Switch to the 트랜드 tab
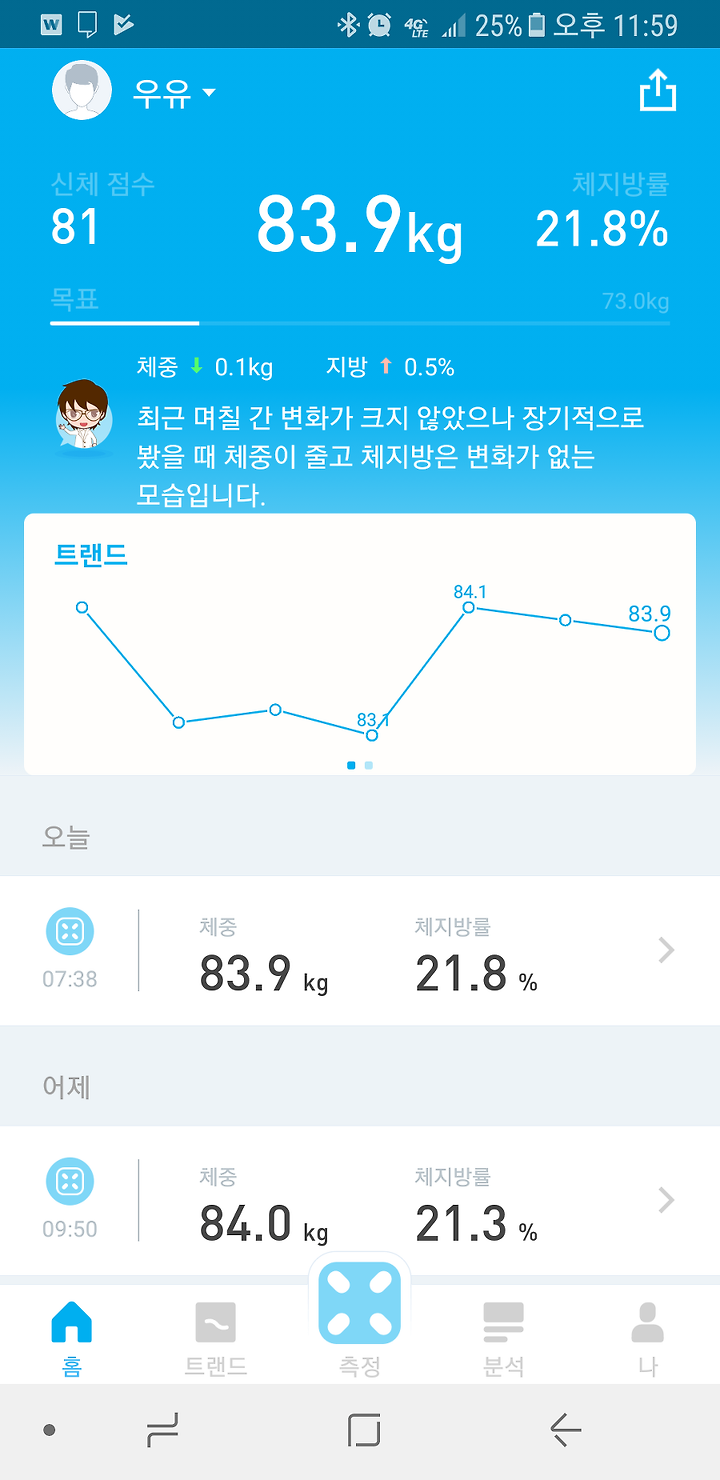 pos(216,1338)
